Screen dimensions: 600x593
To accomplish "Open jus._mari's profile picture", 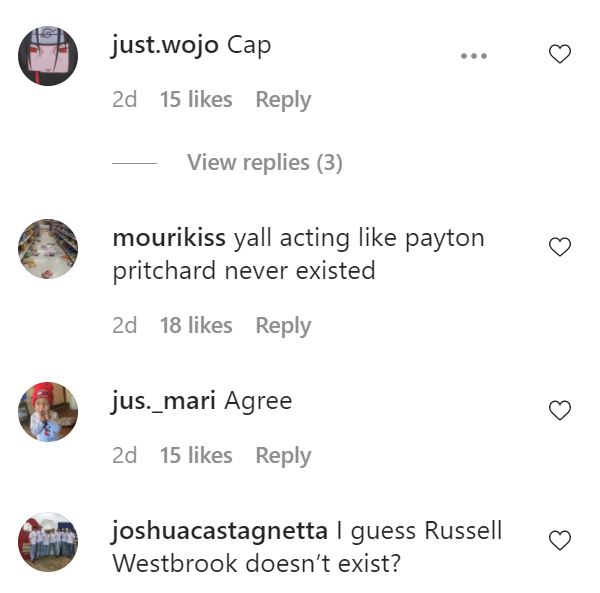I will point(48,411).
